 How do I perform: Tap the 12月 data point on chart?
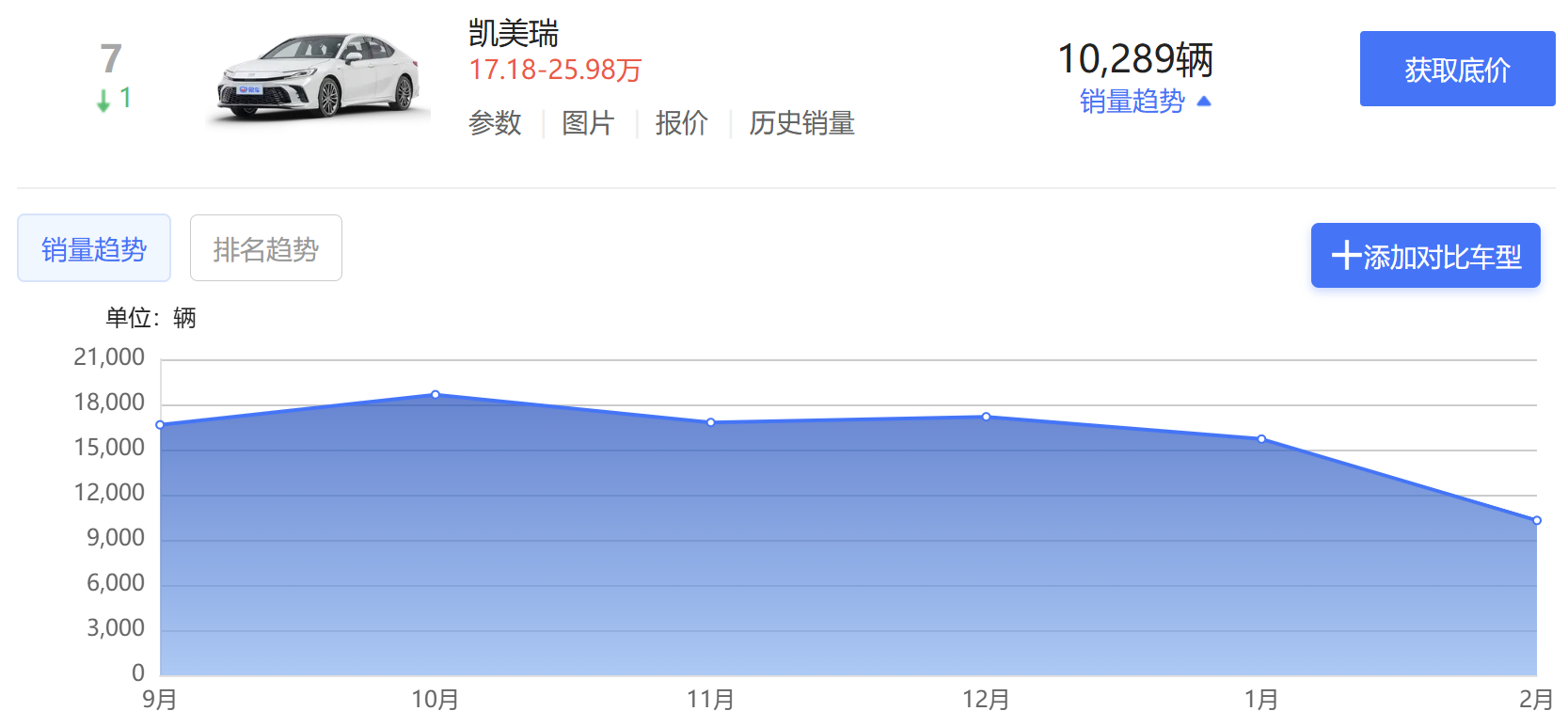coord(986,416)
